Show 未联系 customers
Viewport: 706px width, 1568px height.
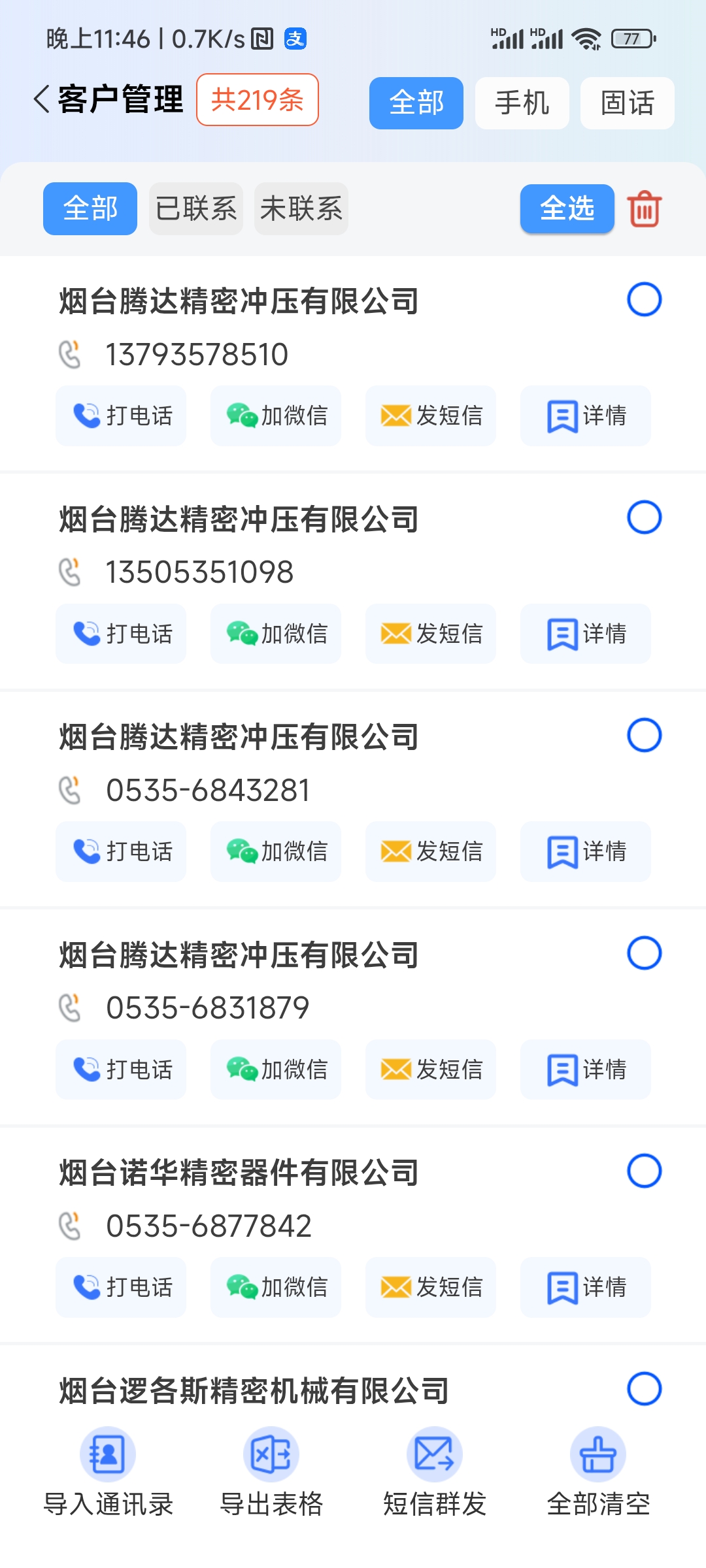(301, 208)
